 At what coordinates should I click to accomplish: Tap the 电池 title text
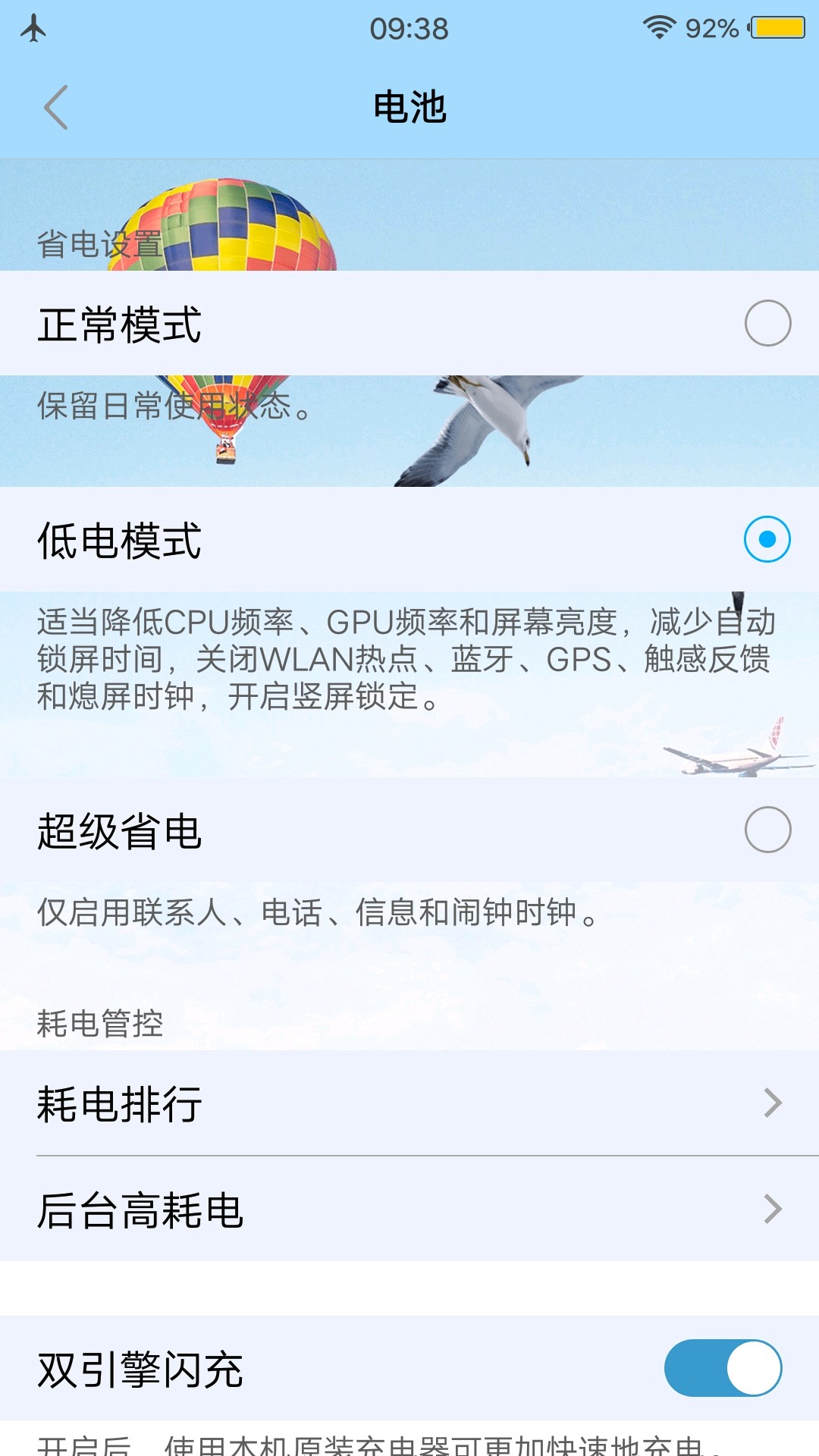coord(409,106)
